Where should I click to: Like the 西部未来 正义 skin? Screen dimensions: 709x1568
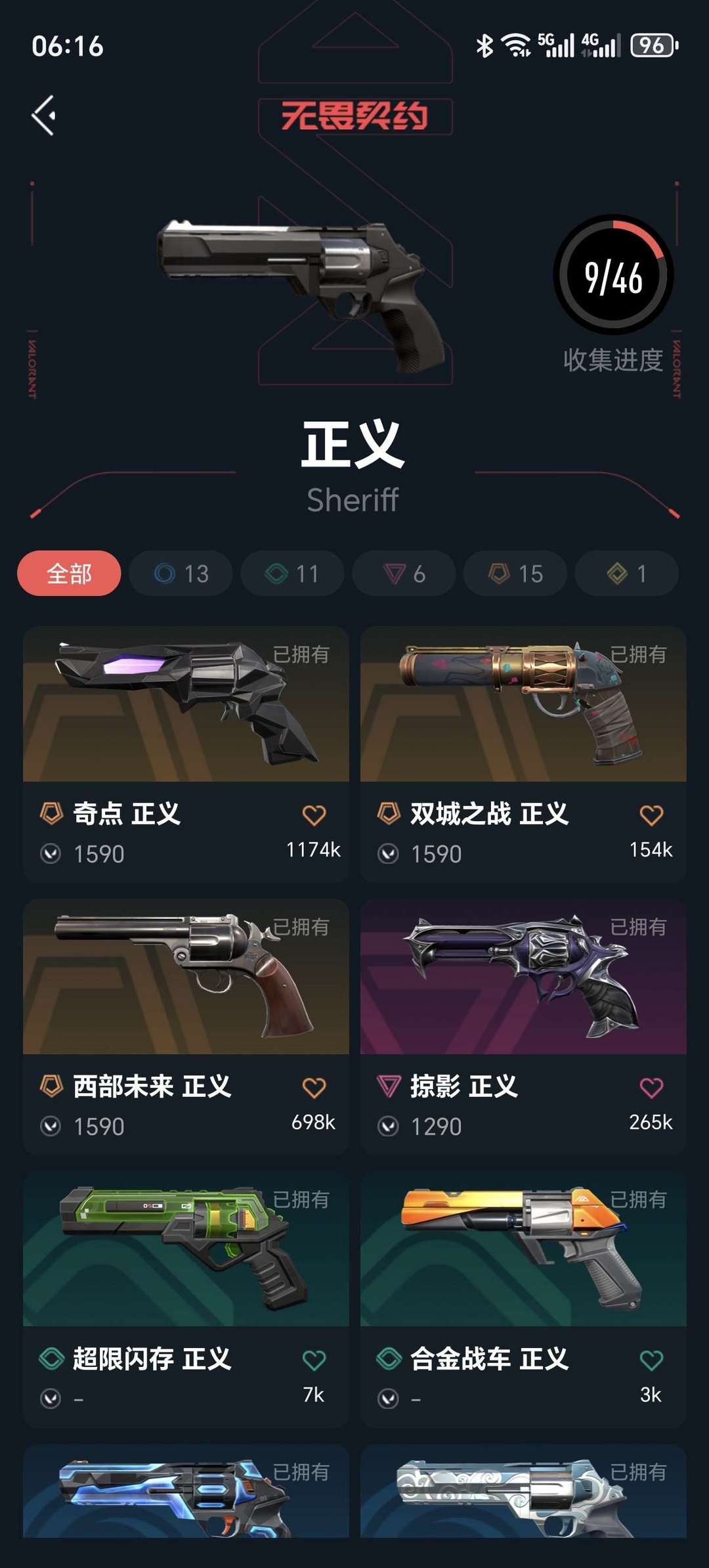tap(314, 1088)
